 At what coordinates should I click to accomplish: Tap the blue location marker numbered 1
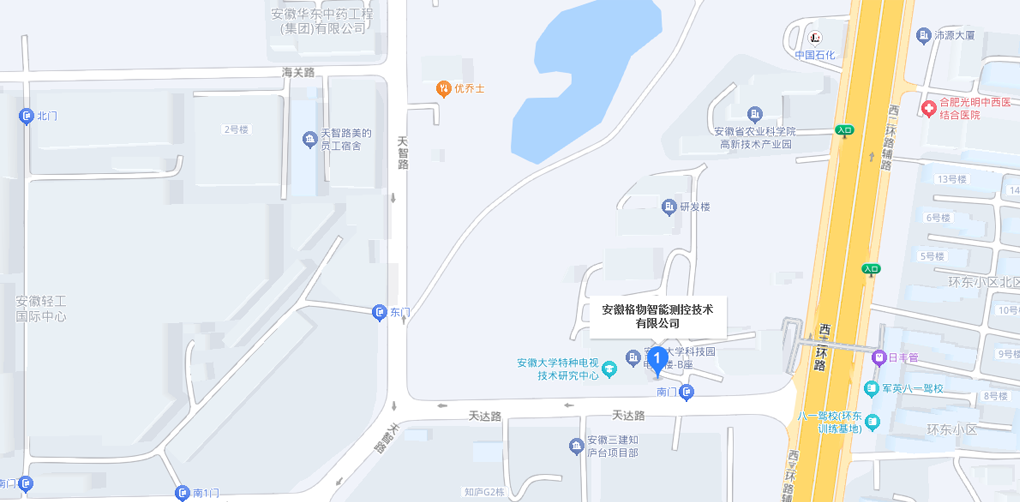pos(657,357)
